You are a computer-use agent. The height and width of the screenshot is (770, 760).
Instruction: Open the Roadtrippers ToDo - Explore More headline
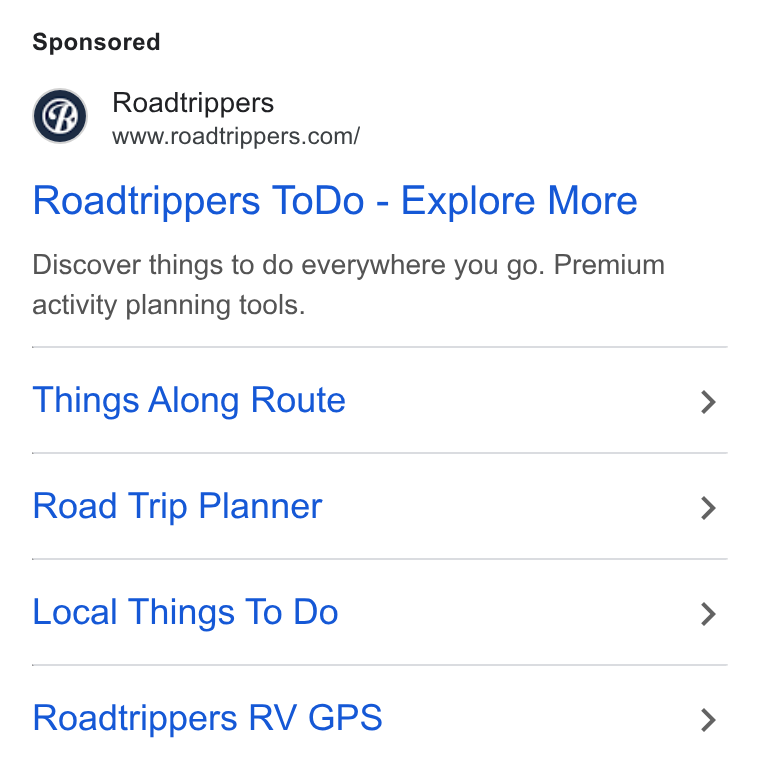(335, 201)
